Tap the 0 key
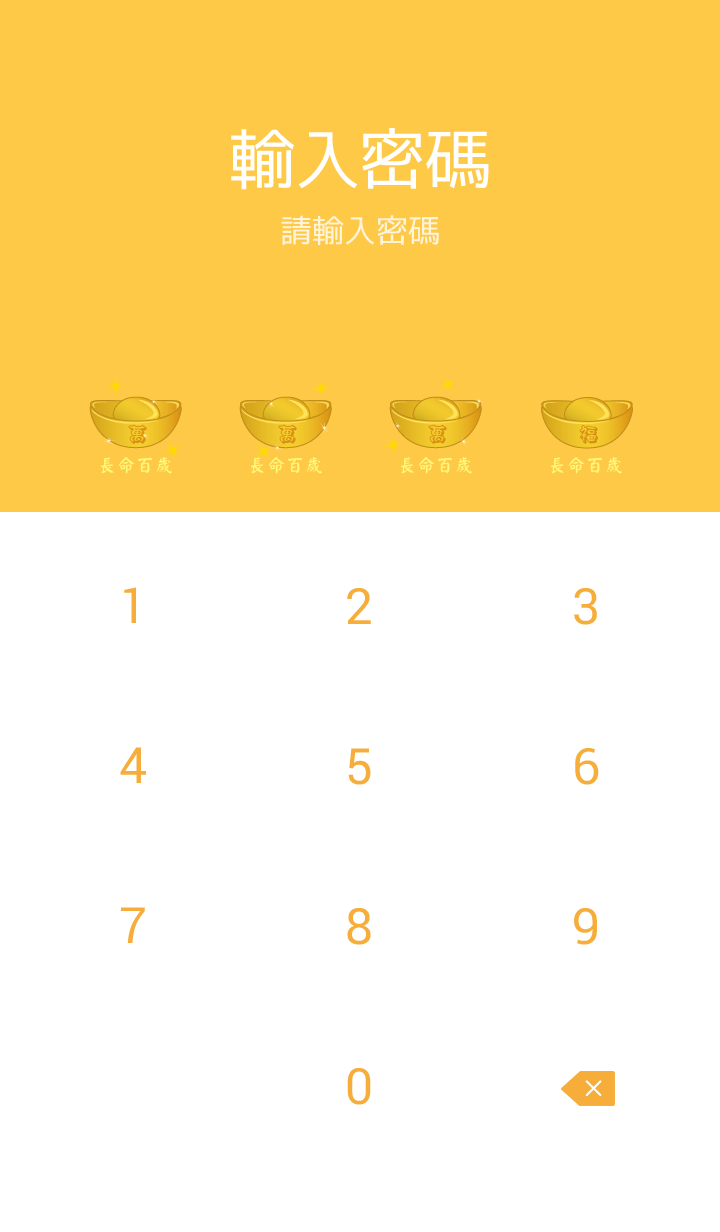 (x=359, y=1087)
